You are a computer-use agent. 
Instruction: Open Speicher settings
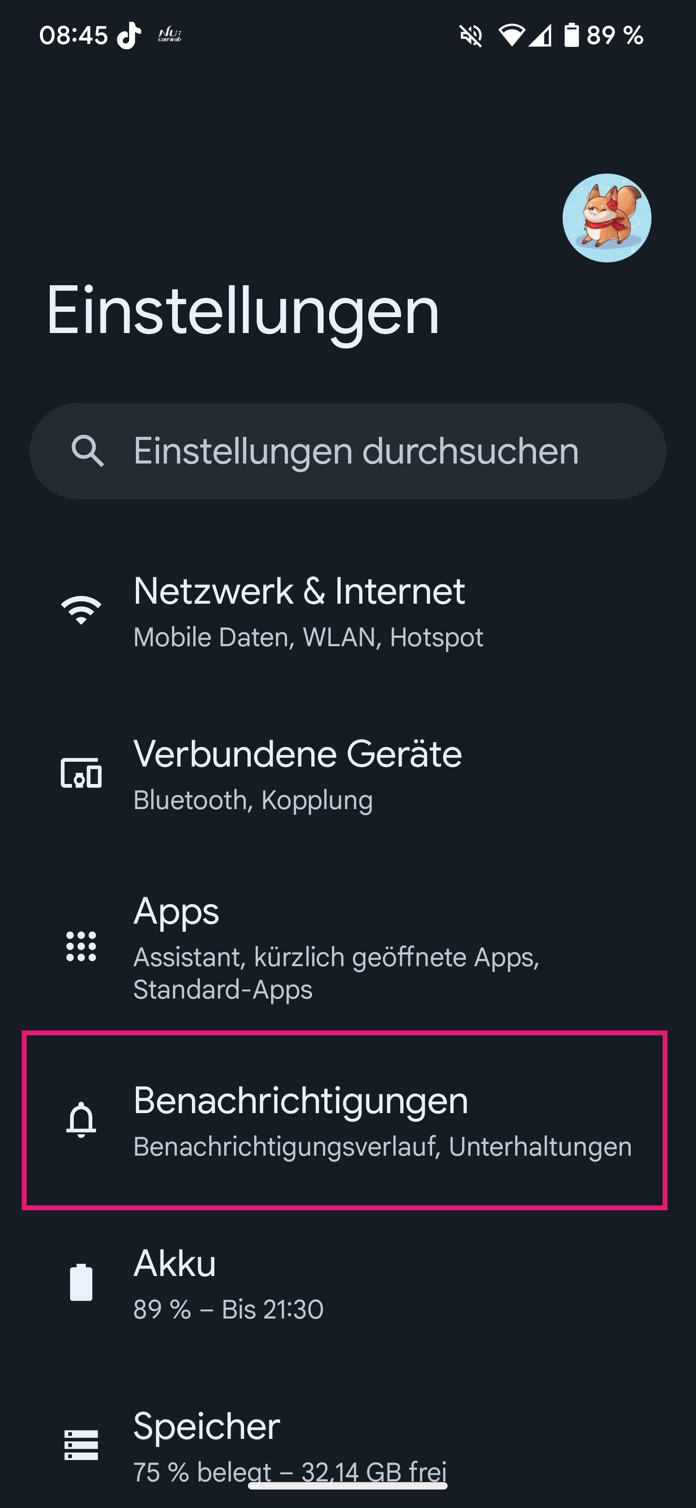(x=348, y=1445)
